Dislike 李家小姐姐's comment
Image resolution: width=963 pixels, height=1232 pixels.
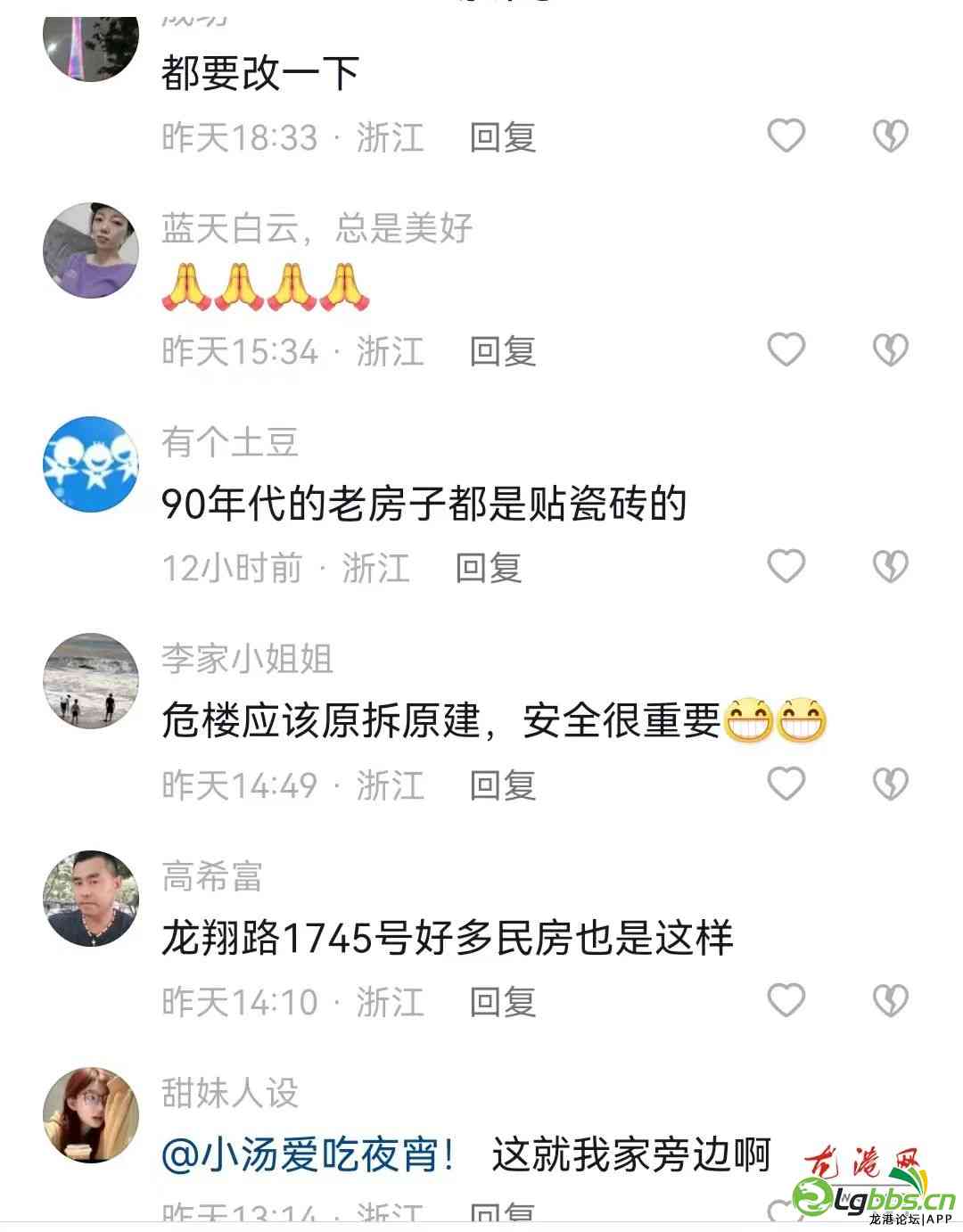889,784
